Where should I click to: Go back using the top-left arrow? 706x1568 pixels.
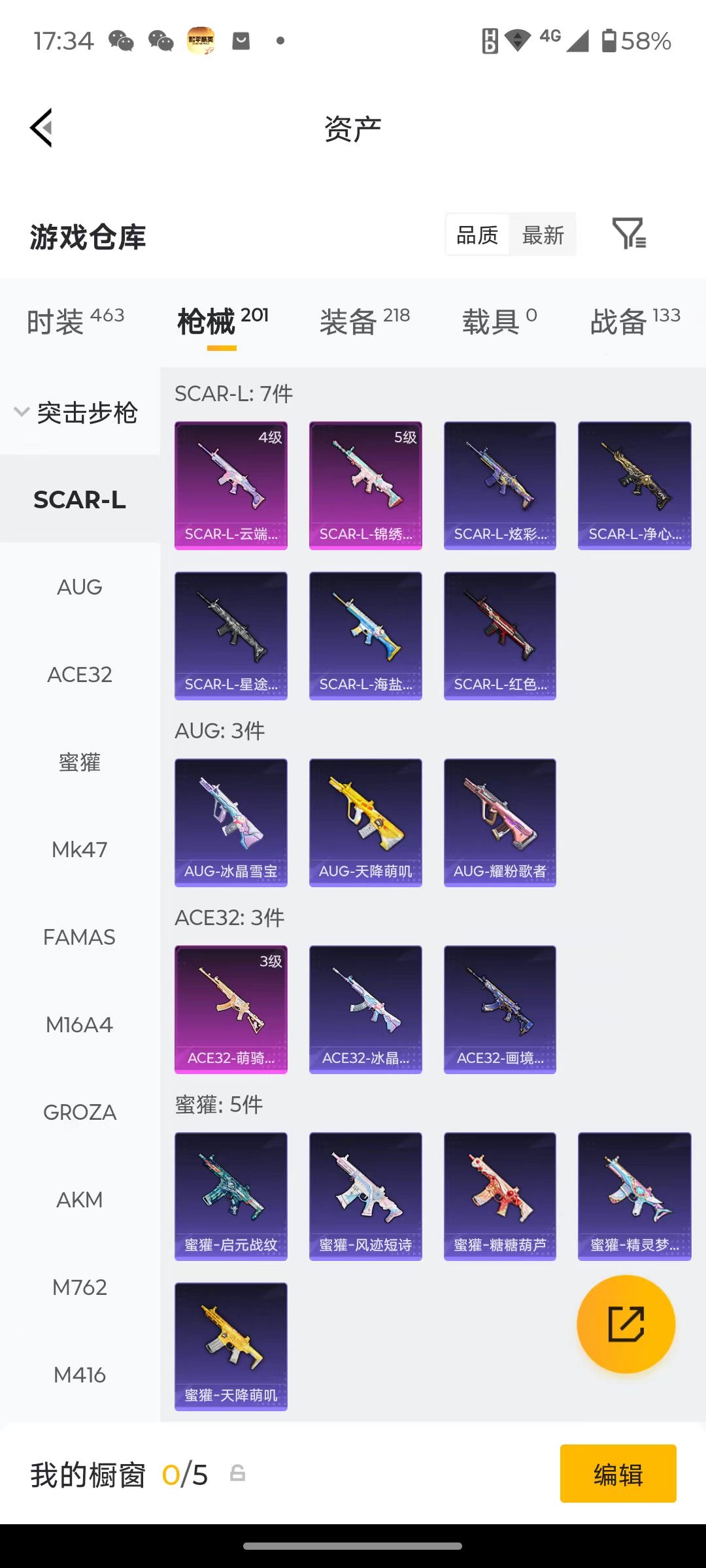tap(41, 127)
